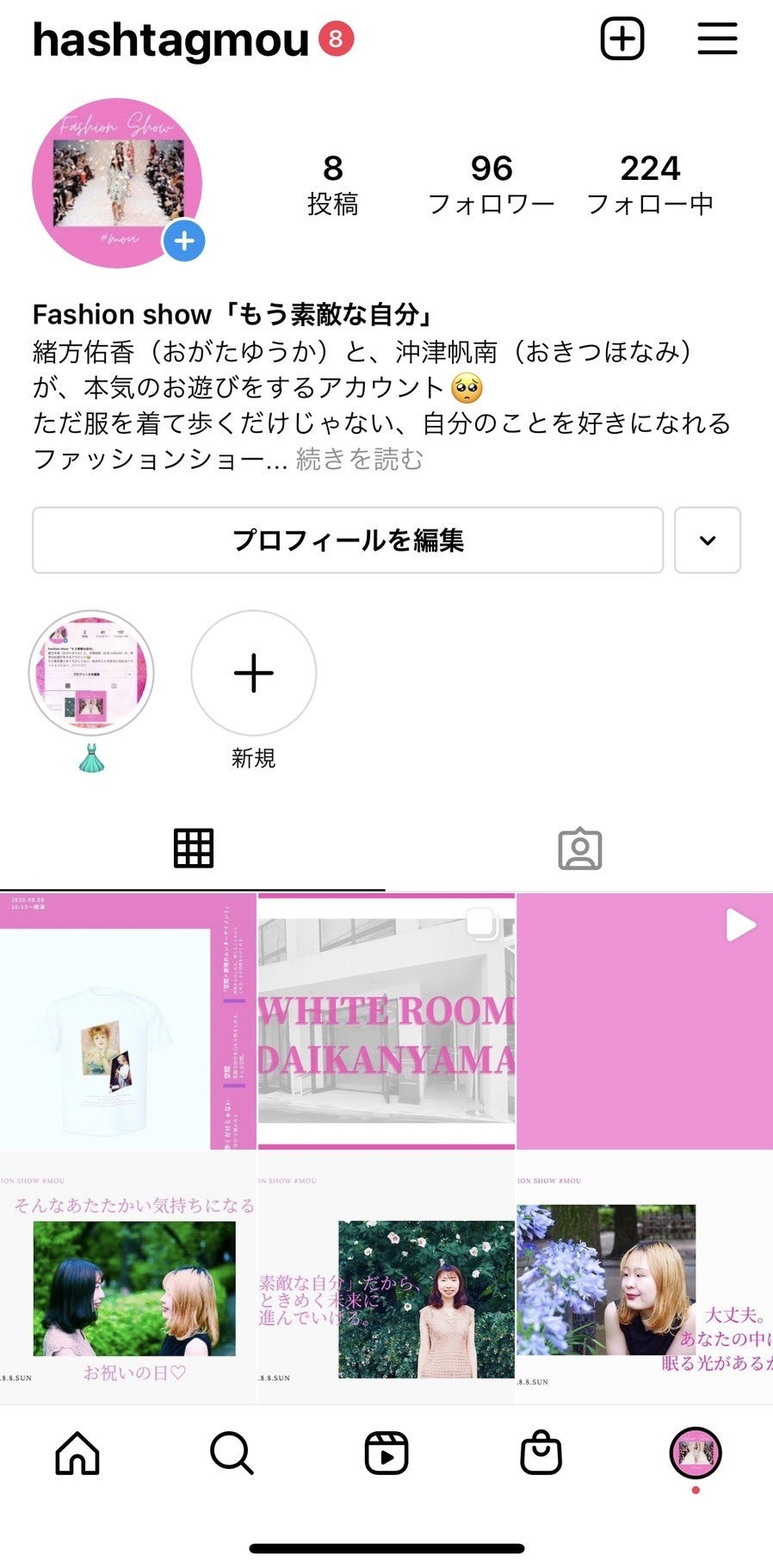Open the Search tab
The width and height of the screenshot is (773, 1568).
point(232,1454)
